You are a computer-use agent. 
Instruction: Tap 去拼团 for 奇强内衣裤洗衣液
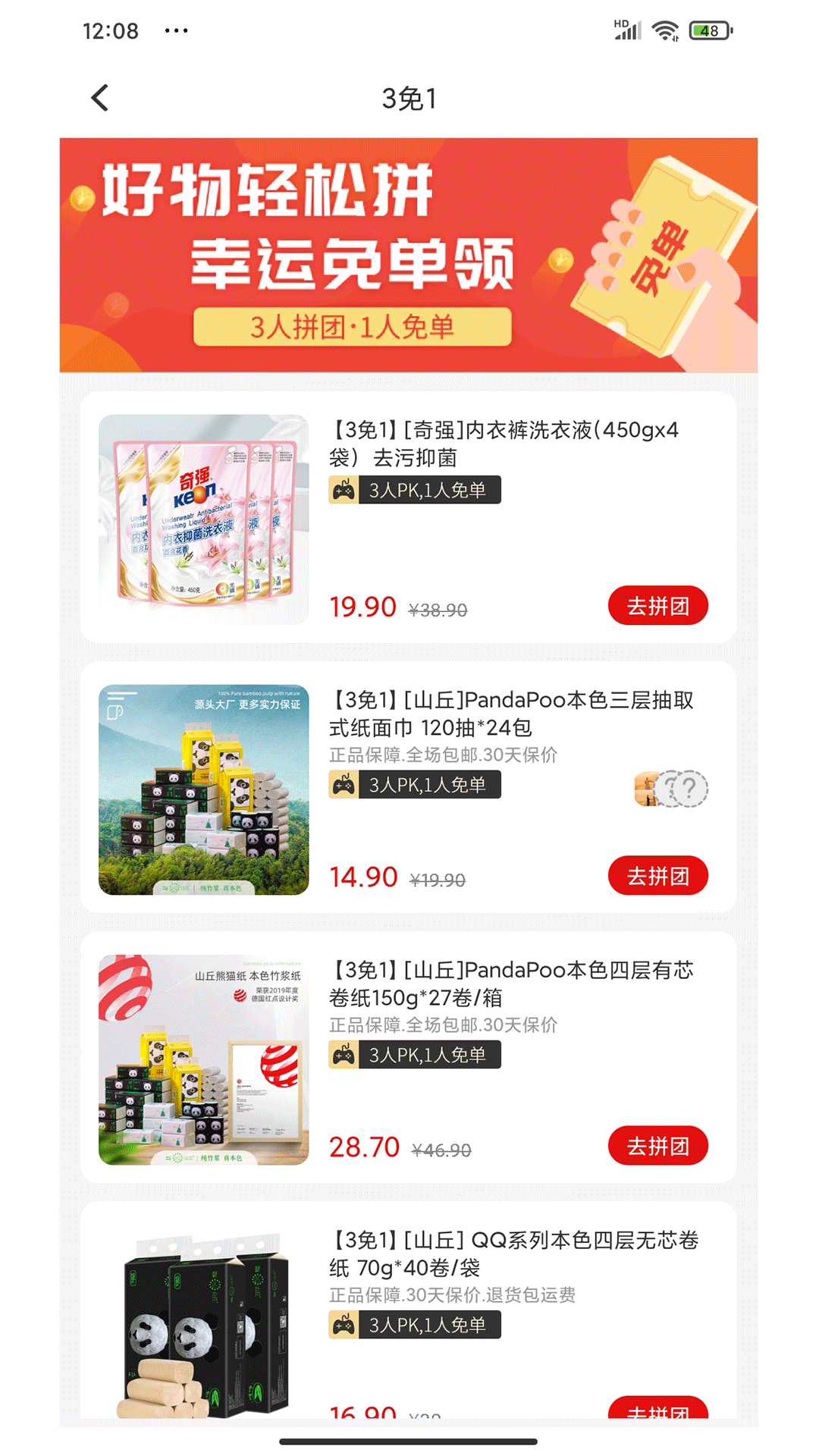pyautogui.click(x=657, y=606)
